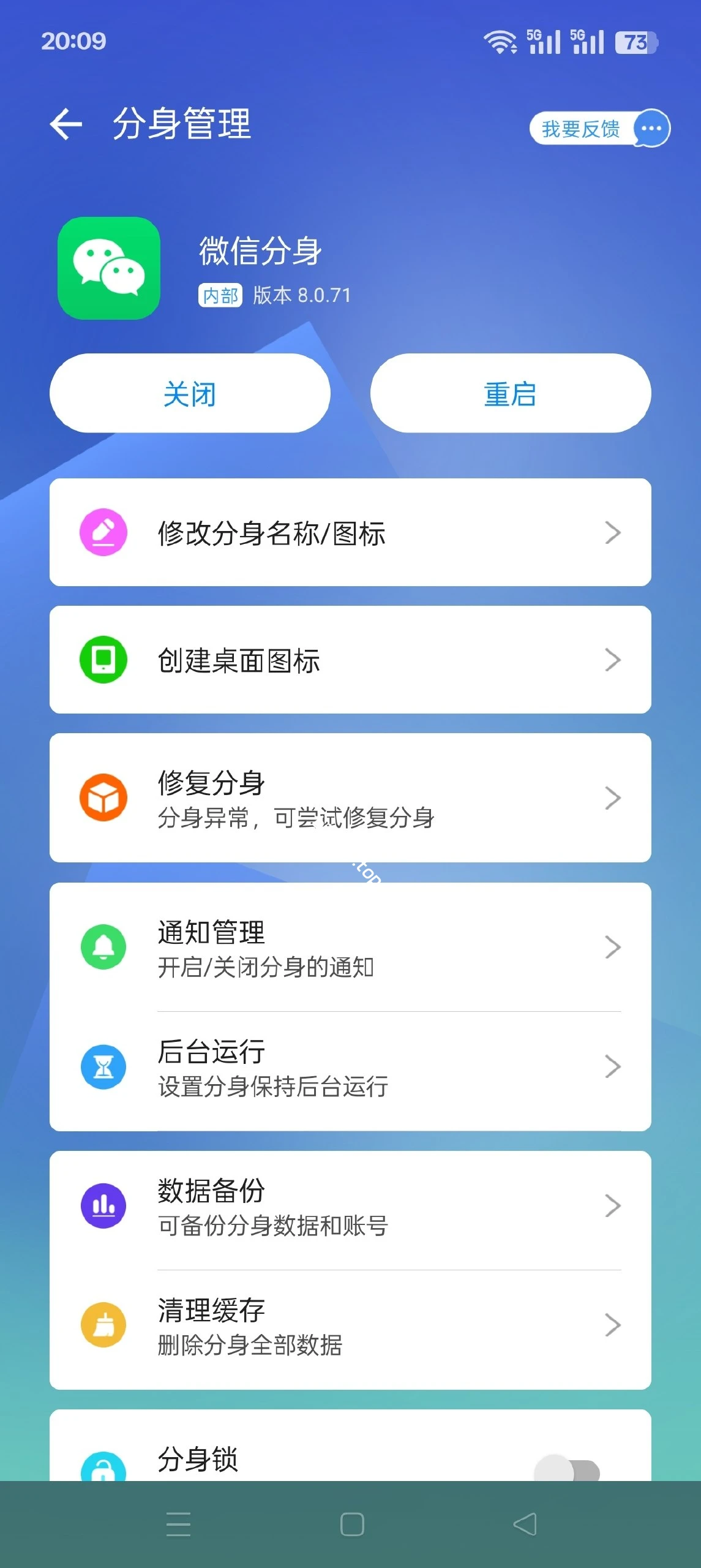Screen dimensions: 701x1568
Task: Tap the feedback speech bubble icon
Action: click(x=650, y=128)
